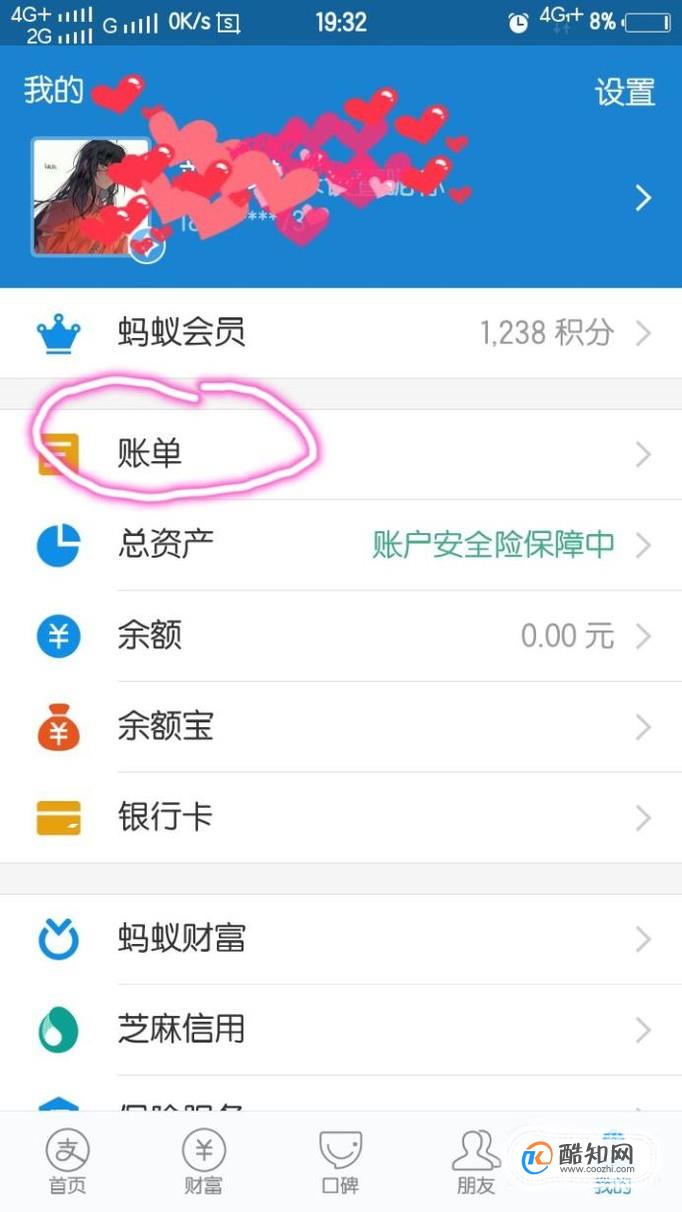Viewport: 682px width, 1212px height.
Task: Switch to the 朋友 tab
Action: [x=476, y=1163]
